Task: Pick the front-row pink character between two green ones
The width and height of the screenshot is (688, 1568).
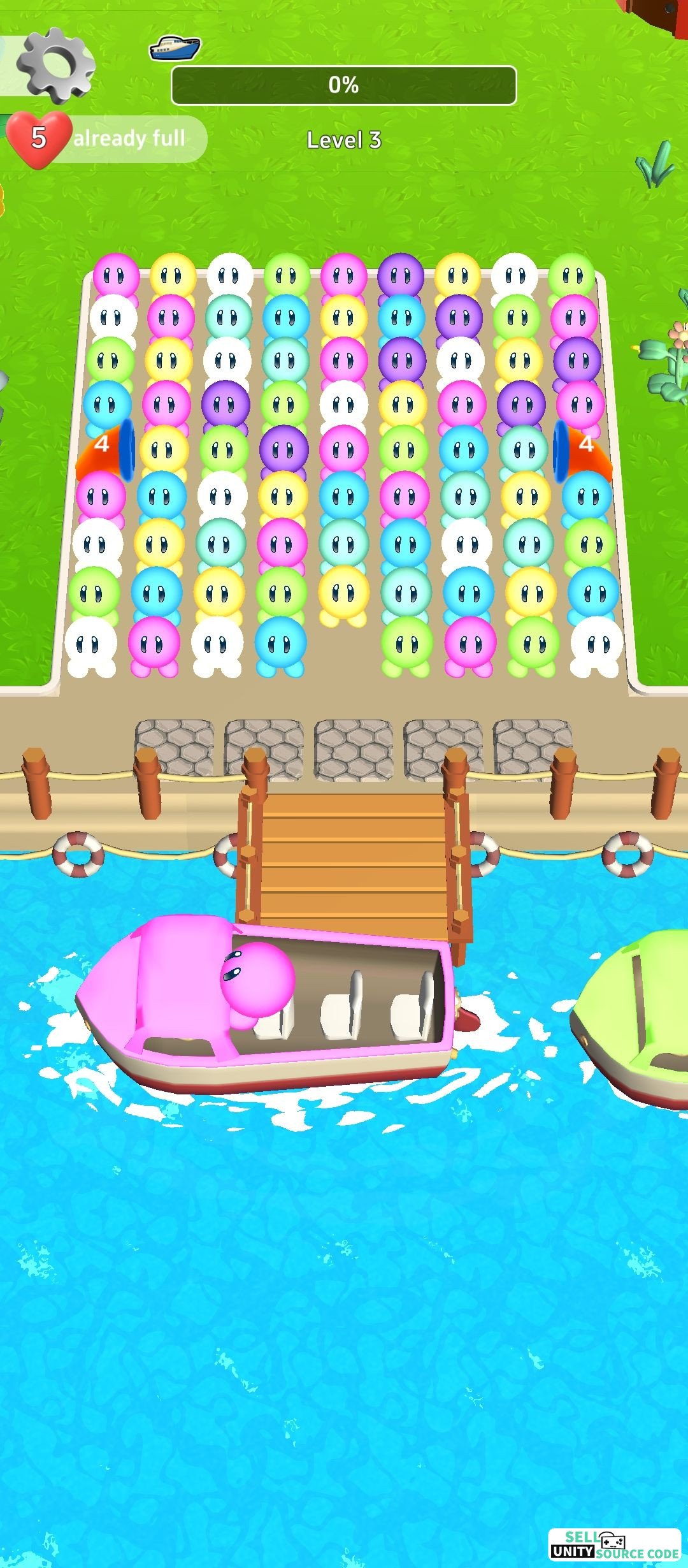Action: [x=470, y=645]
